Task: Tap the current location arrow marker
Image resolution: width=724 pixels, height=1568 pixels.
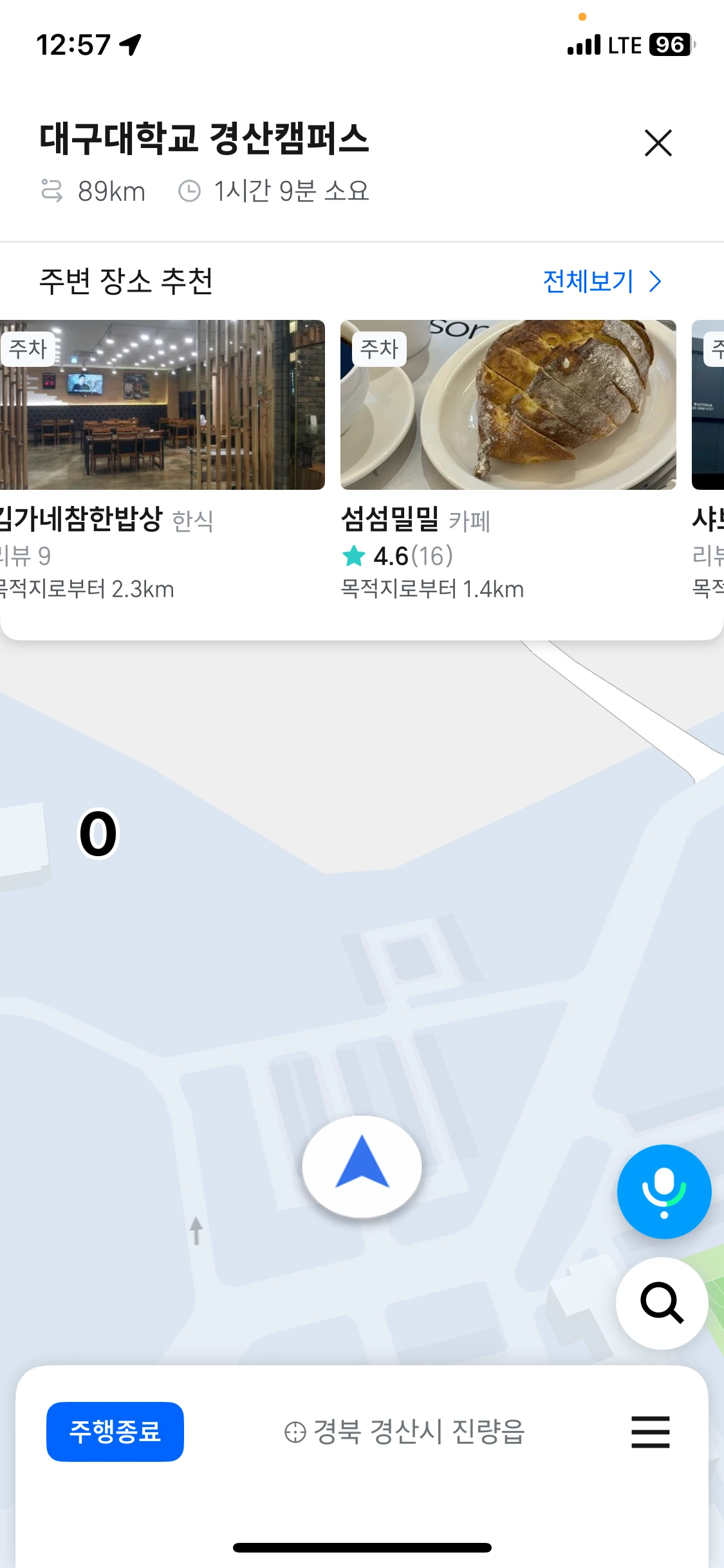Action: point(362,1166)
